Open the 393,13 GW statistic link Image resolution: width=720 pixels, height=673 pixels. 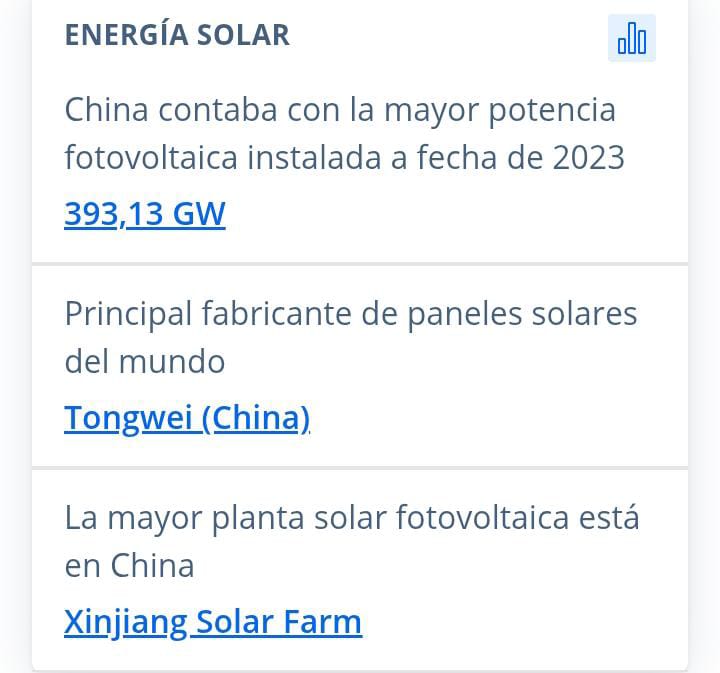[x=145, y=214]
